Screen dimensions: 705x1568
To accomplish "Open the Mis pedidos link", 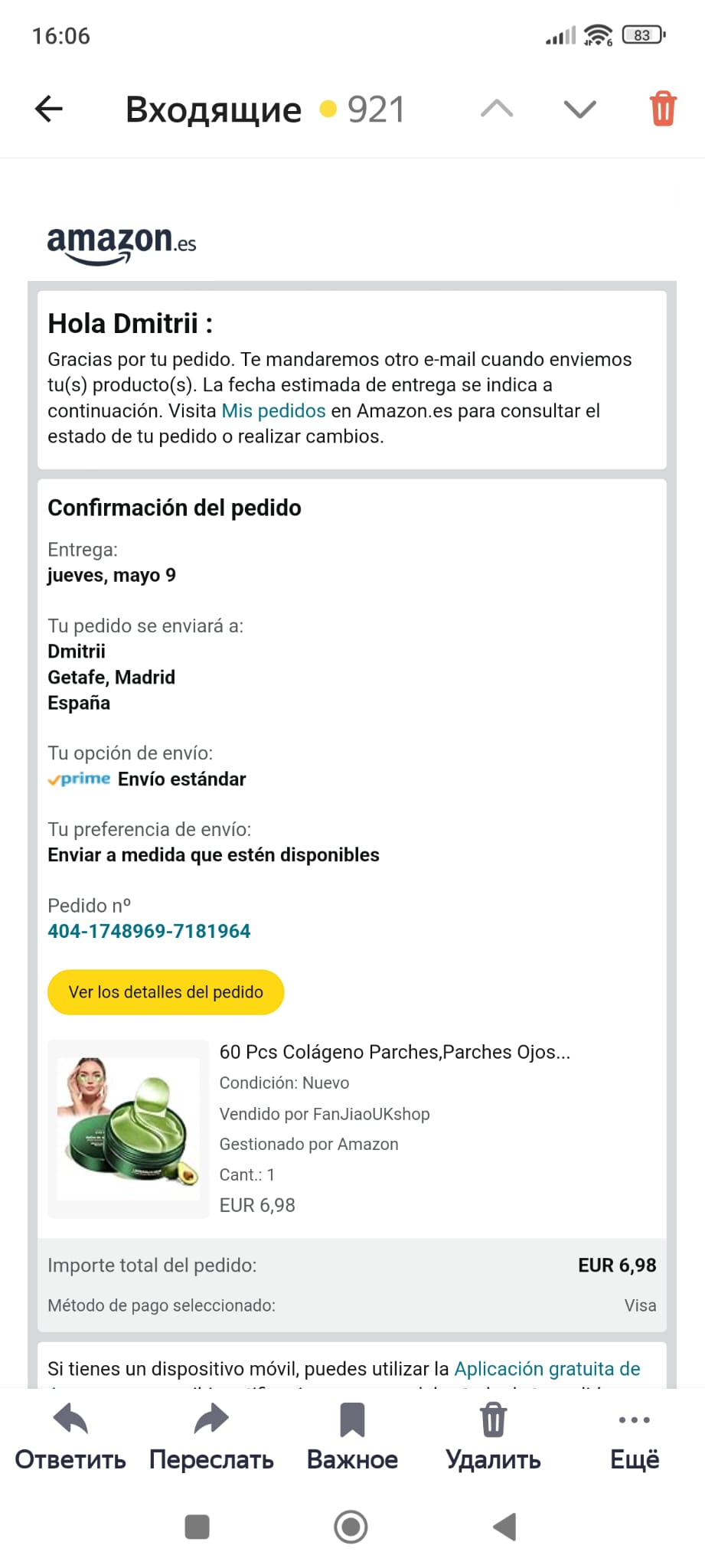I will point(273,411).
